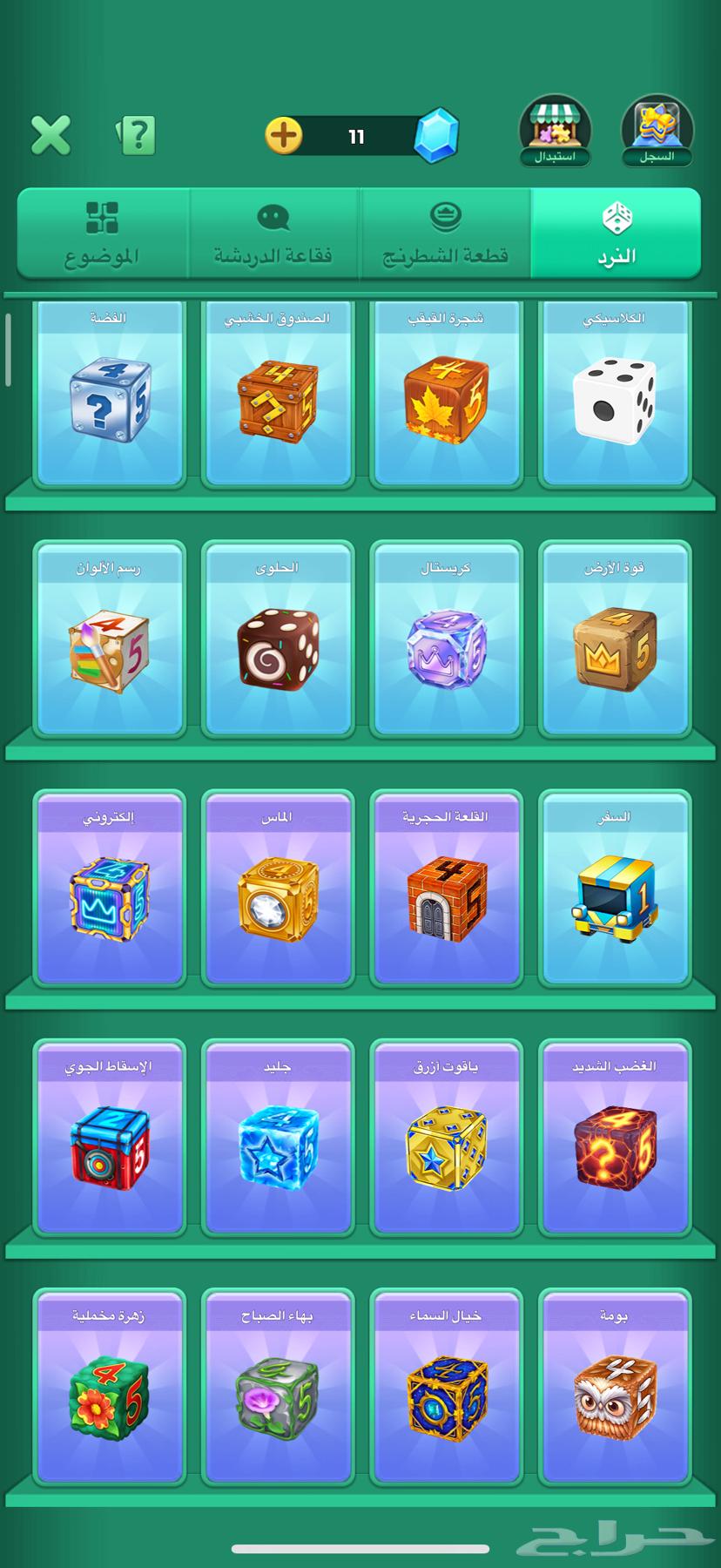Viewport: 721px width, 1568px height.
Task: Close the dice shop screen
Action: [x=51, y=136]
